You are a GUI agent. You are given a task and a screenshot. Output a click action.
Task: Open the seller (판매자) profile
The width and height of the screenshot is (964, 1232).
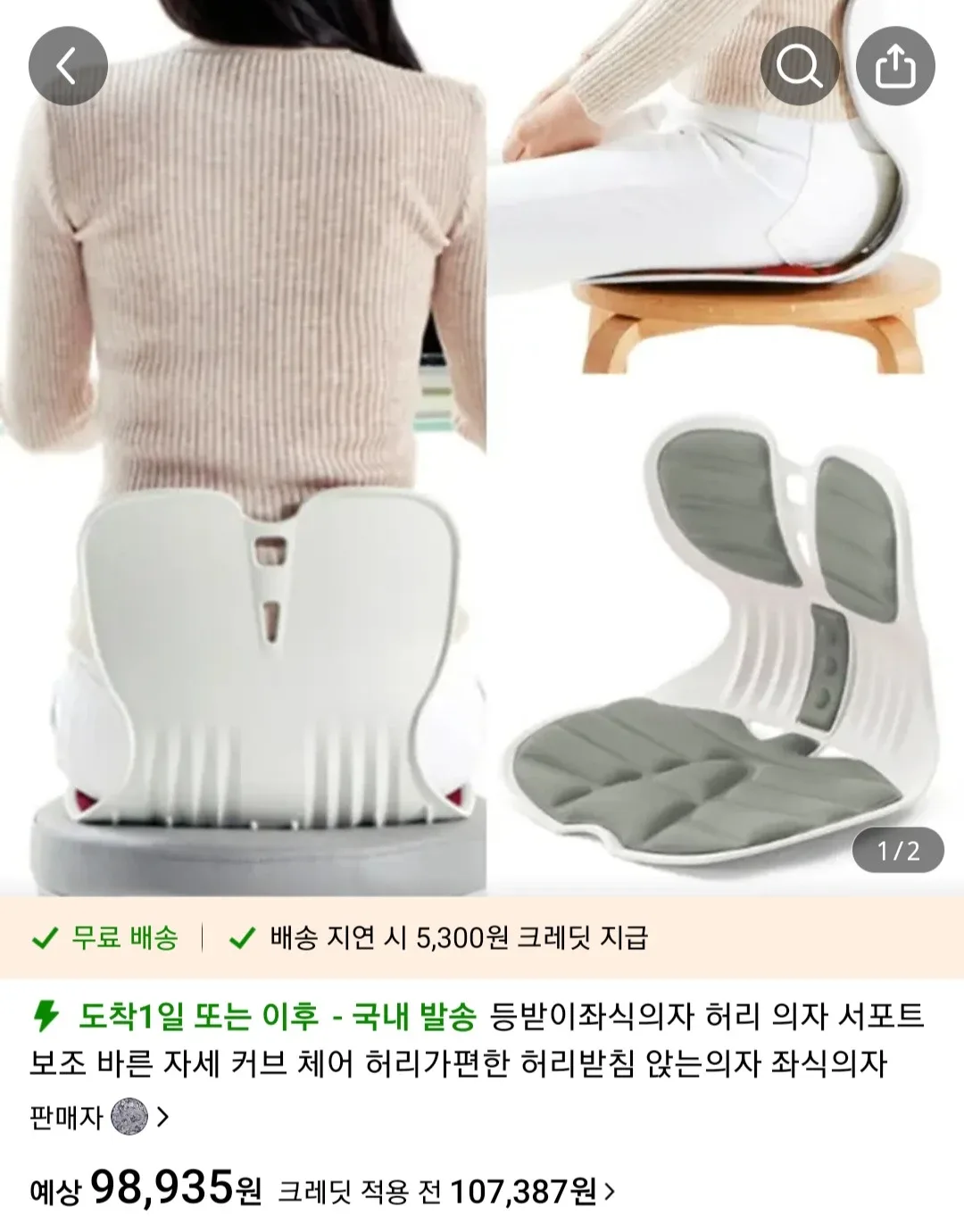pos(99,1117)
